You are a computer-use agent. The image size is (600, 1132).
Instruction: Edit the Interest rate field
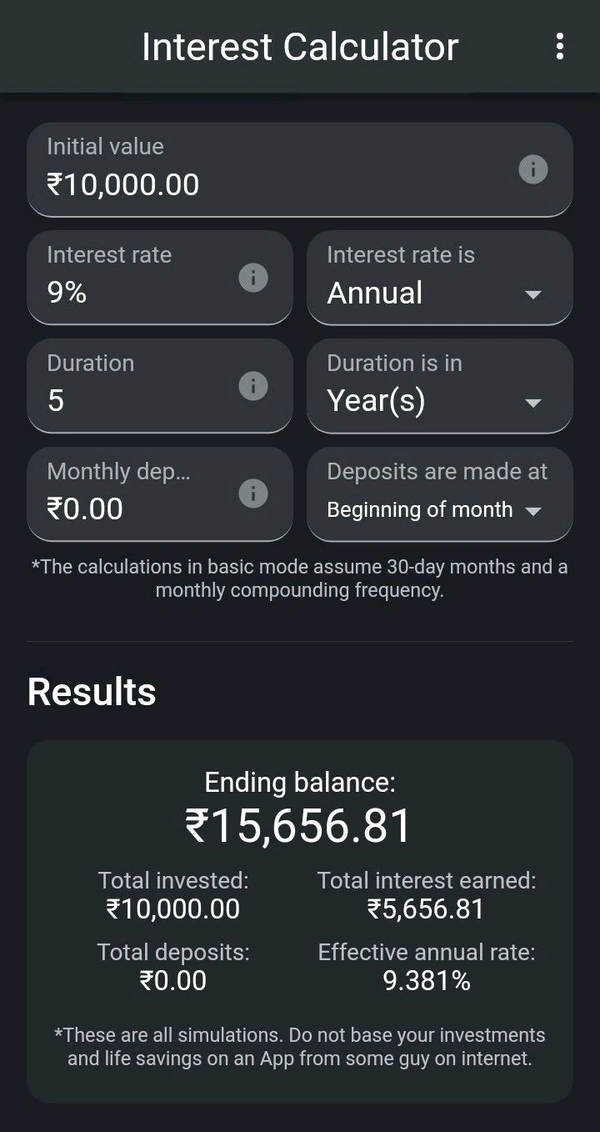[x=130, y=292]
